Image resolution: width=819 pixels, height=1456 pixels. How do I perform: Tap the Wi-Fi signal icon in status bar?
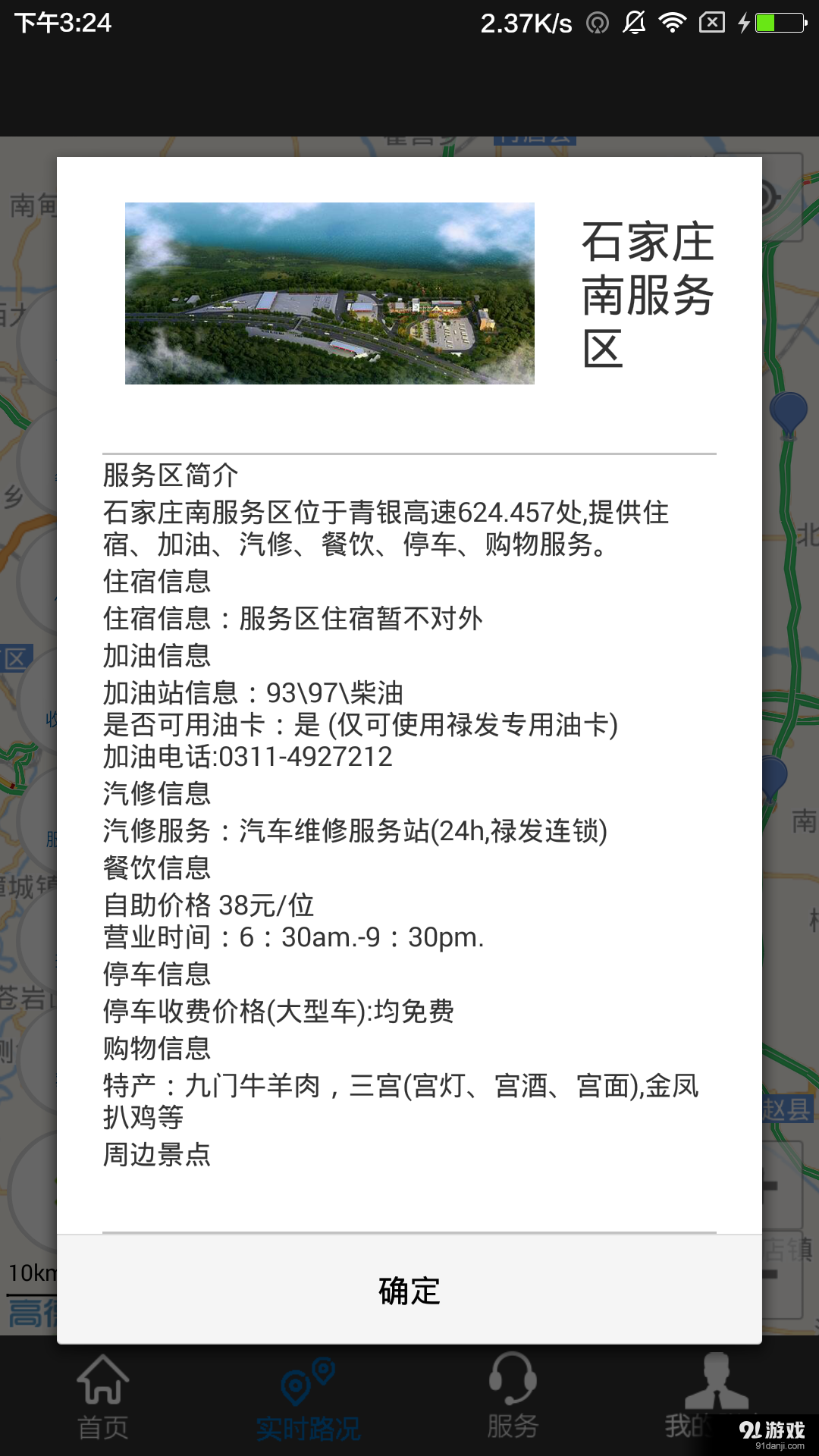click(674, 22)
